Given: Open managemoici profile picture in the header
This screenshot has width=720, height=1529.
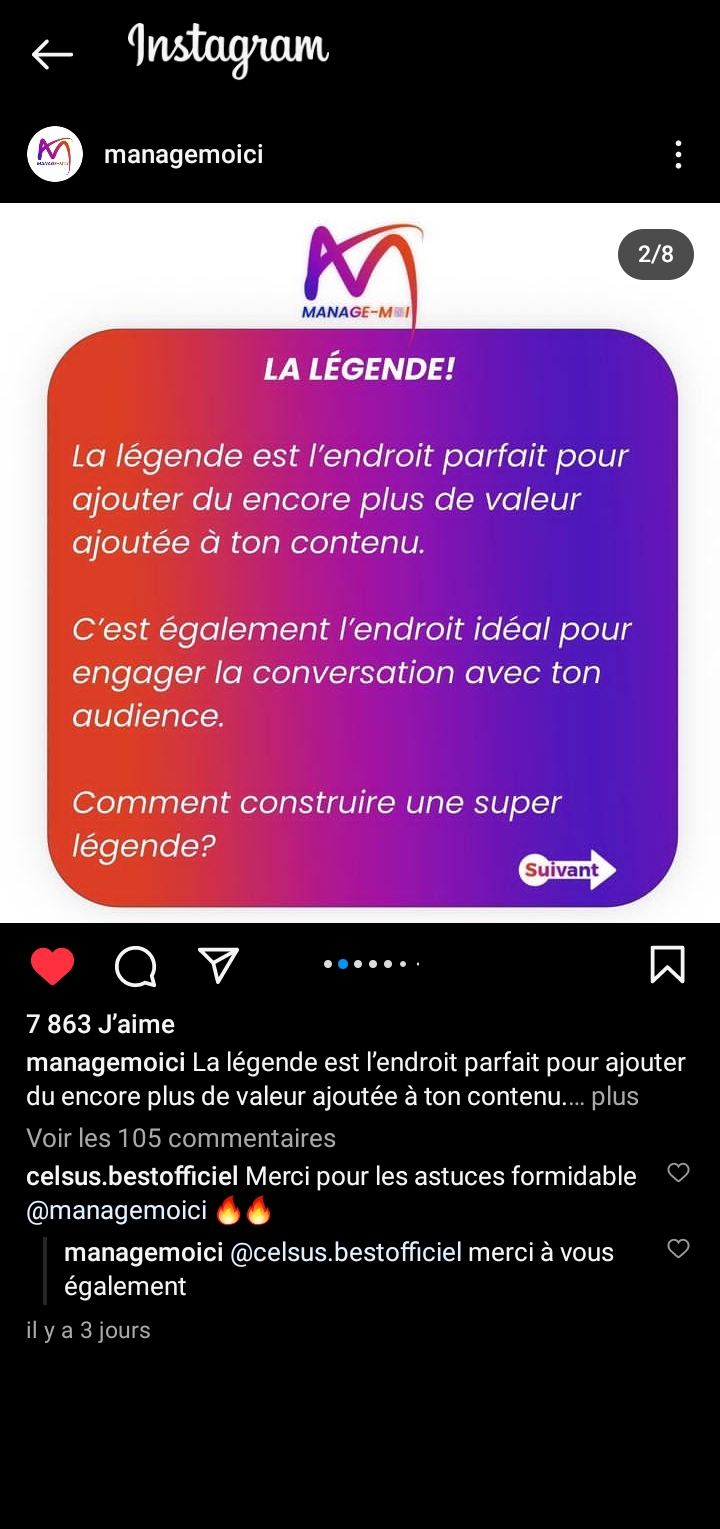Looking at the screenshot, I should (55, 154).
